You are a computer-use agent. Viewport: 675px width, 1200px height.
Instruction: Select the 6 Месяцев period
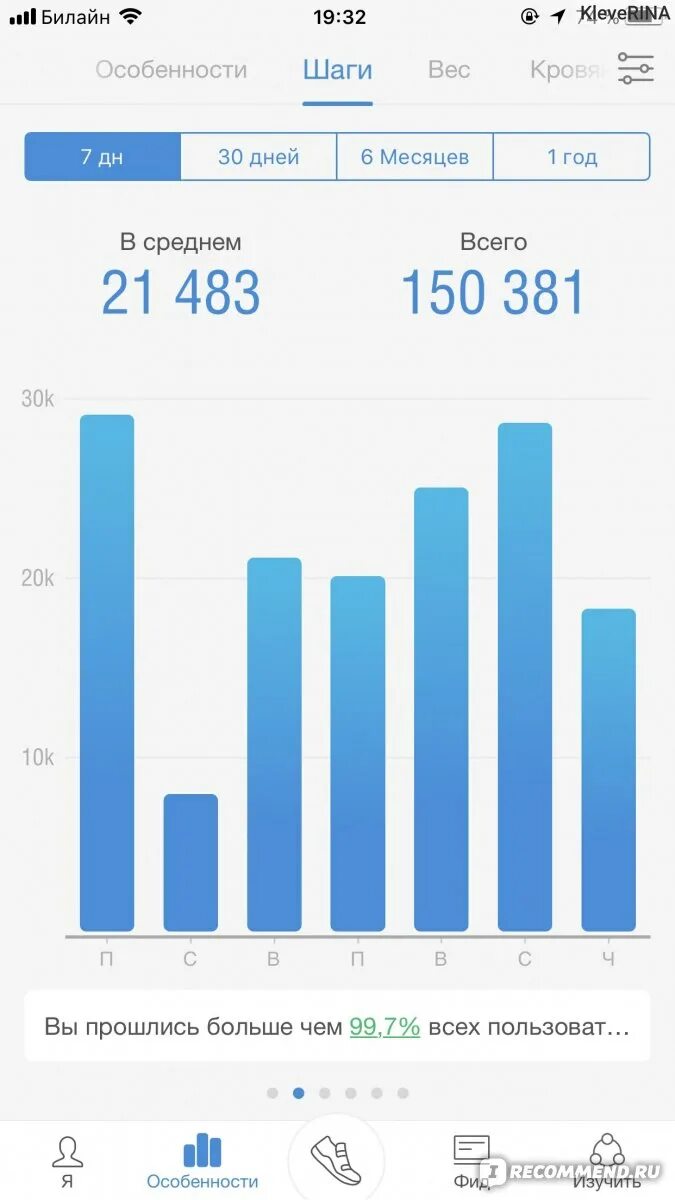point(415,157)
